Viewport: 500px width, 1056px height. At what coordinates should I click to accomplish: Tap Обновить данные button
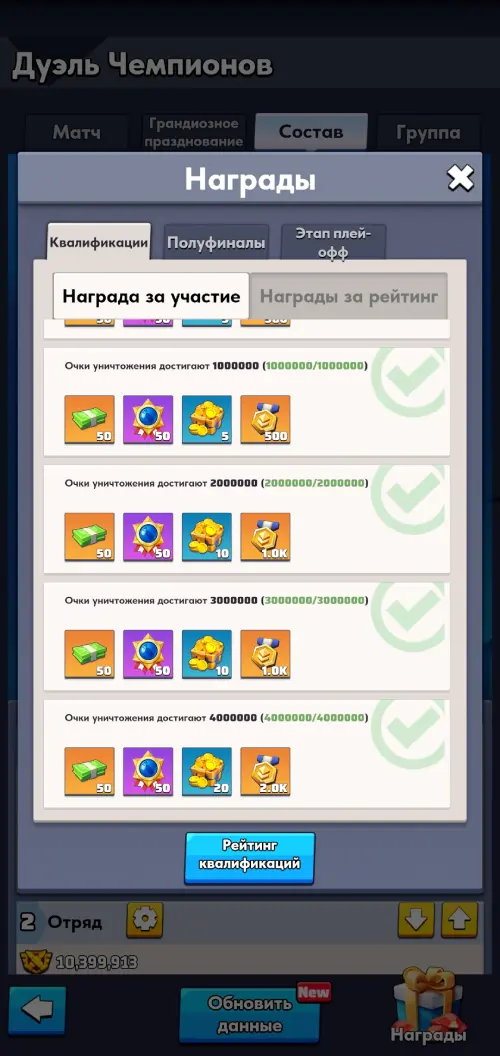(x=249, y=1014)
